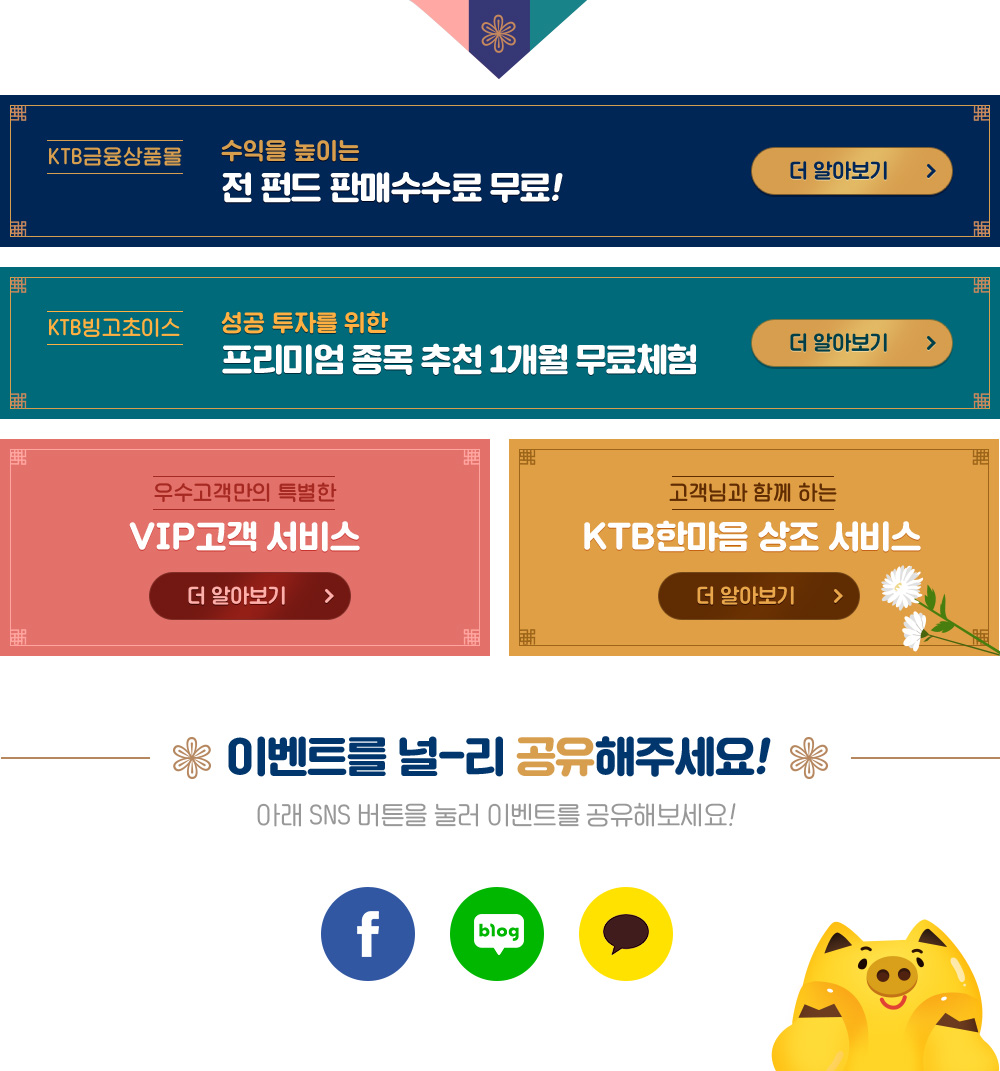
Task: Share the event via KakaoTalk
Action: (x=626, y=934)
